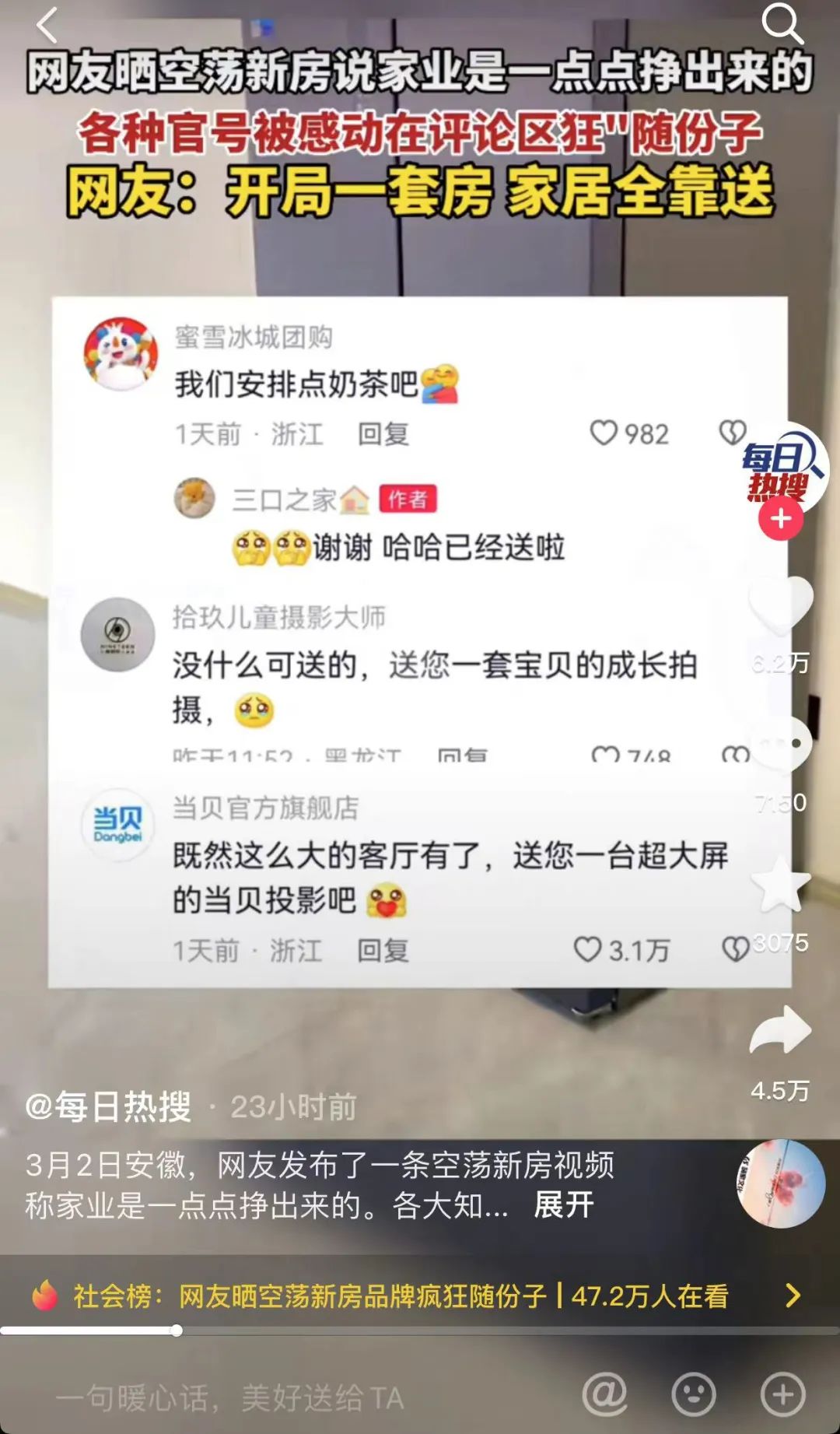Favorite this video with the star
The height and width of the screenshot is (1434, 840).
(781, 885)
